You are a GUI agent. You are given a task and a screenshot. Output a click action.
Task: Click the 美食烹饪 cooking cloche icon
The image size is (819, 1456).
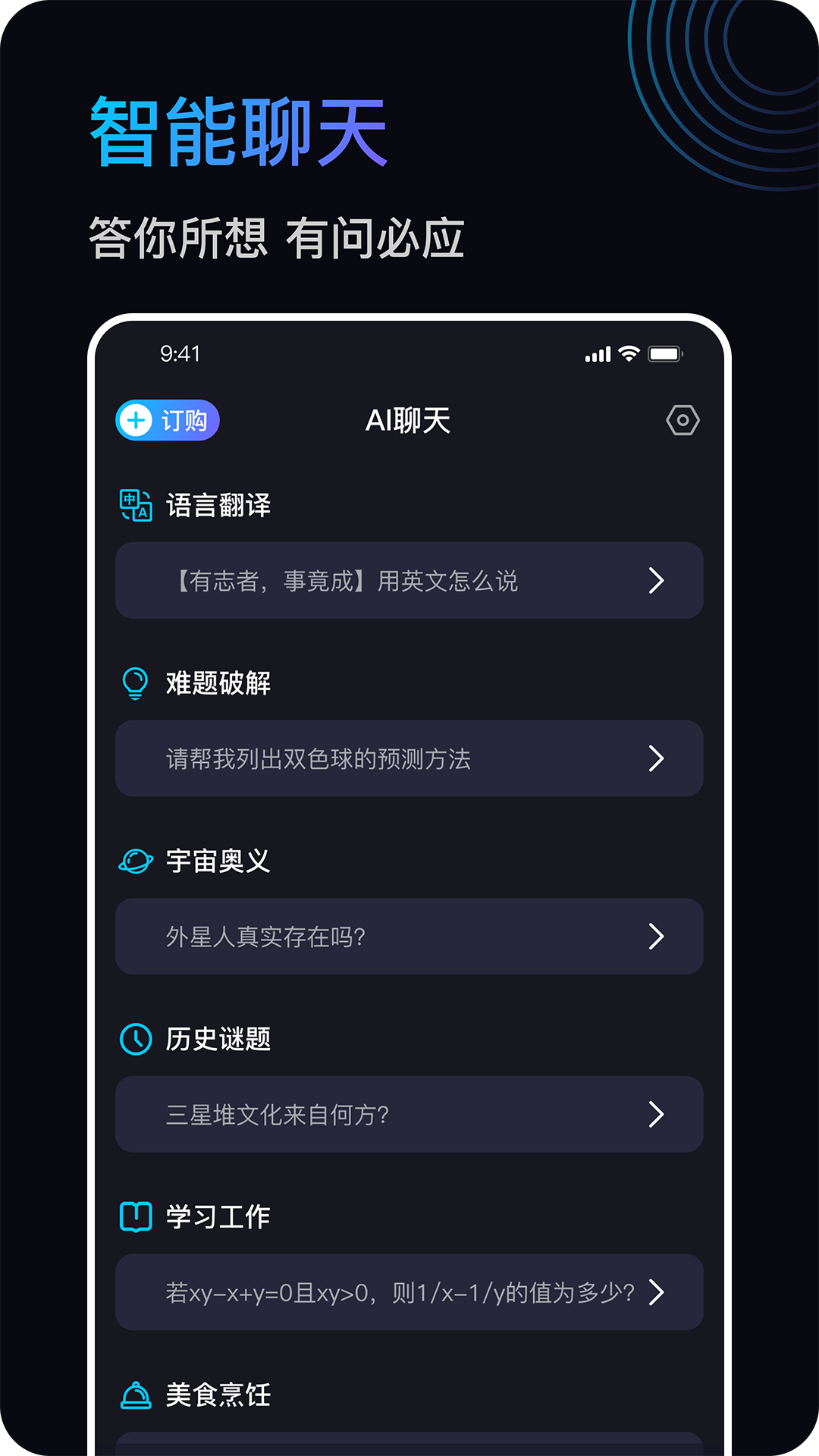click(x=135, y=1394)
